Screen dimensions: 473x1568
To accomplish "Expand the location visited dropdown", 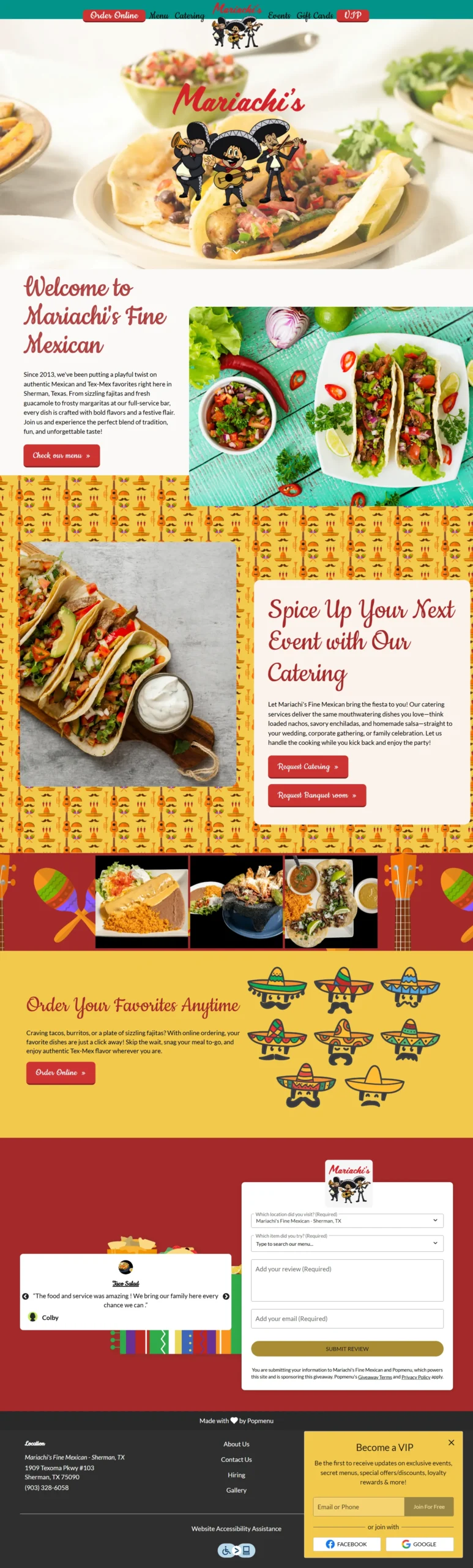I will 347,1221.
